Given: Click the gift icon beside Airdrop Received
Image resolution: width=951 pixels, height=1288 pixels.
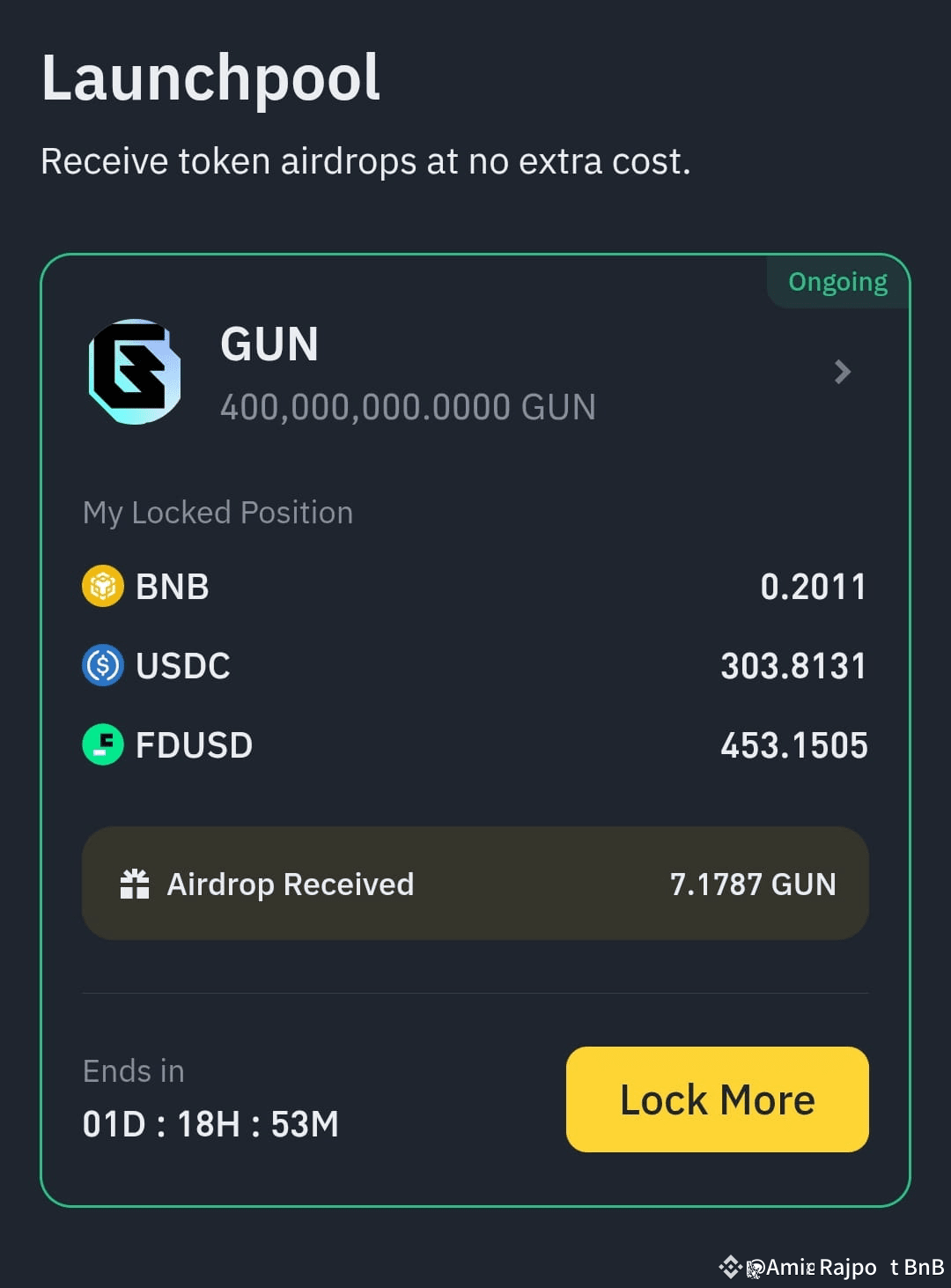Looking at the screenshot, I should (135, 884).
